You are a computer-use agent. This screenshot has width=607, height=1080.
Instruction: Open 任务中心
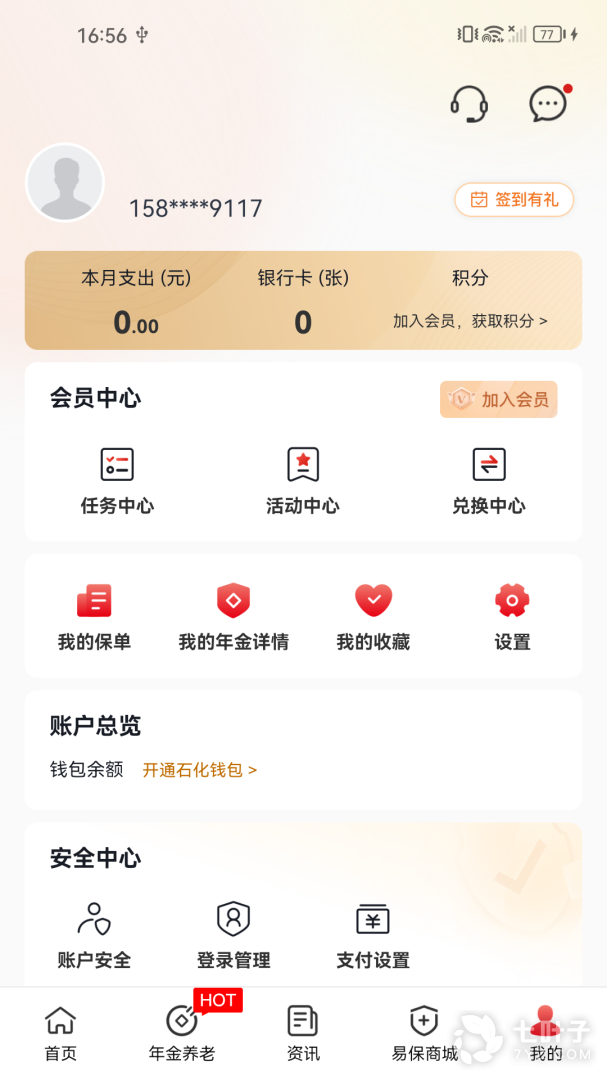tap(117, 480)
